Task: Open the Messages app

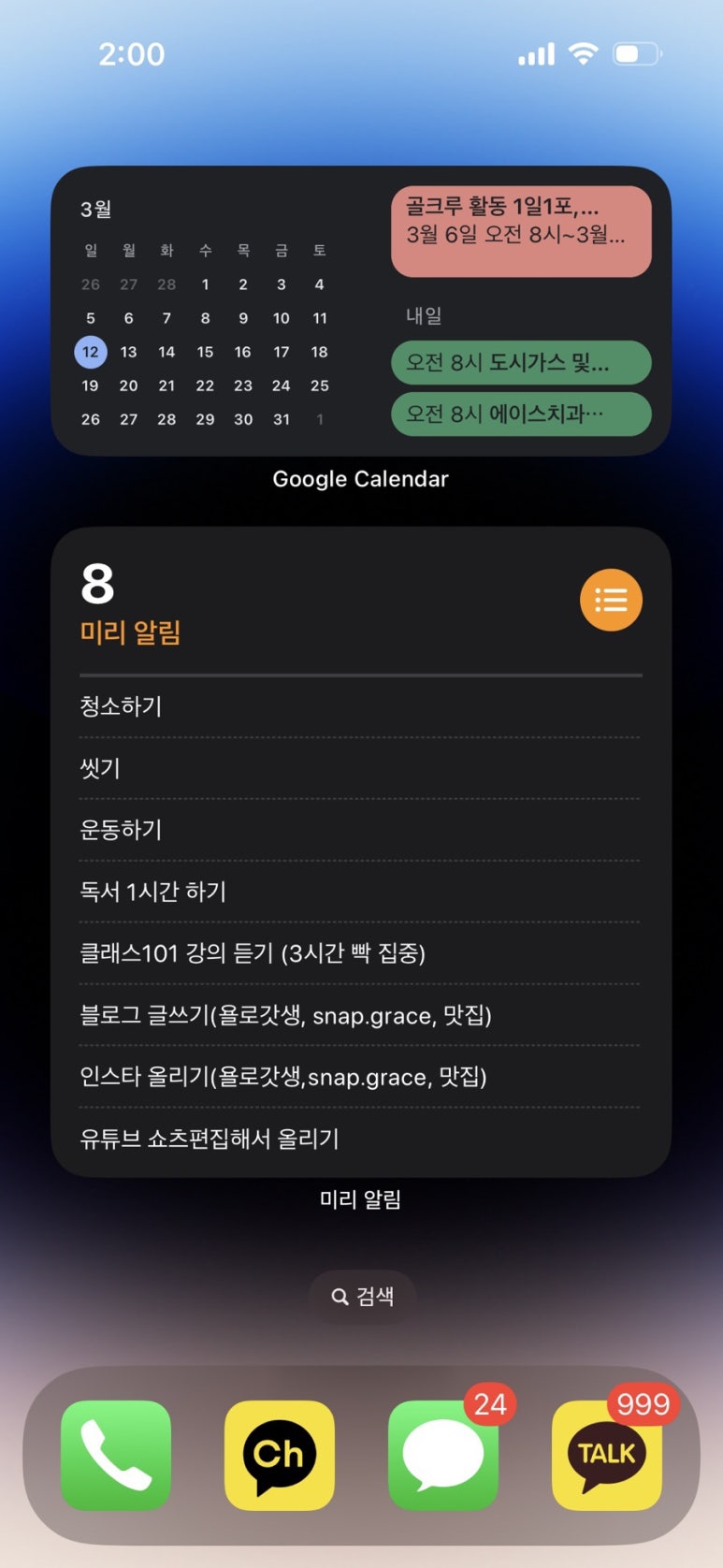Action: pyautogui.click(x=442, y=1455)
